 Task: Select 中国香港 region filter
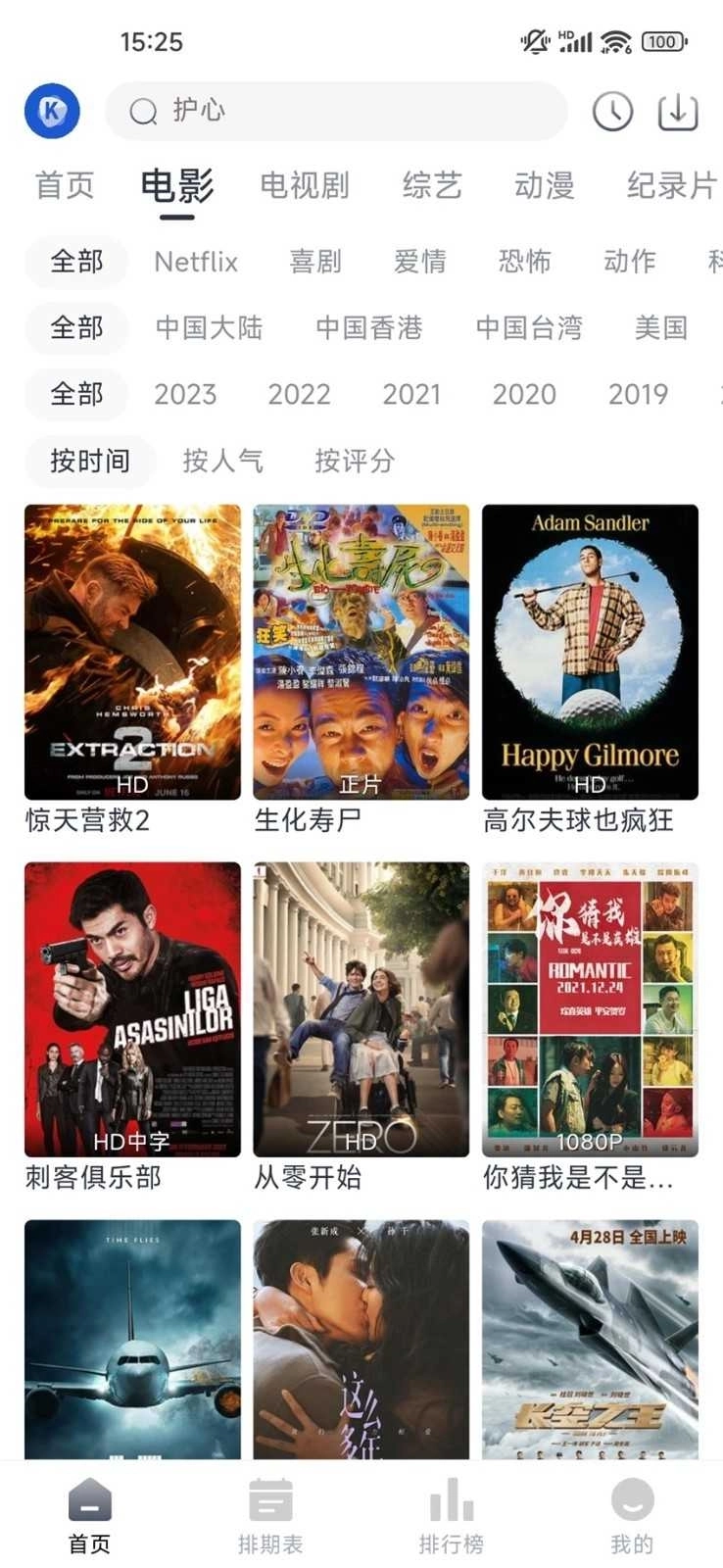coord(369,328)
